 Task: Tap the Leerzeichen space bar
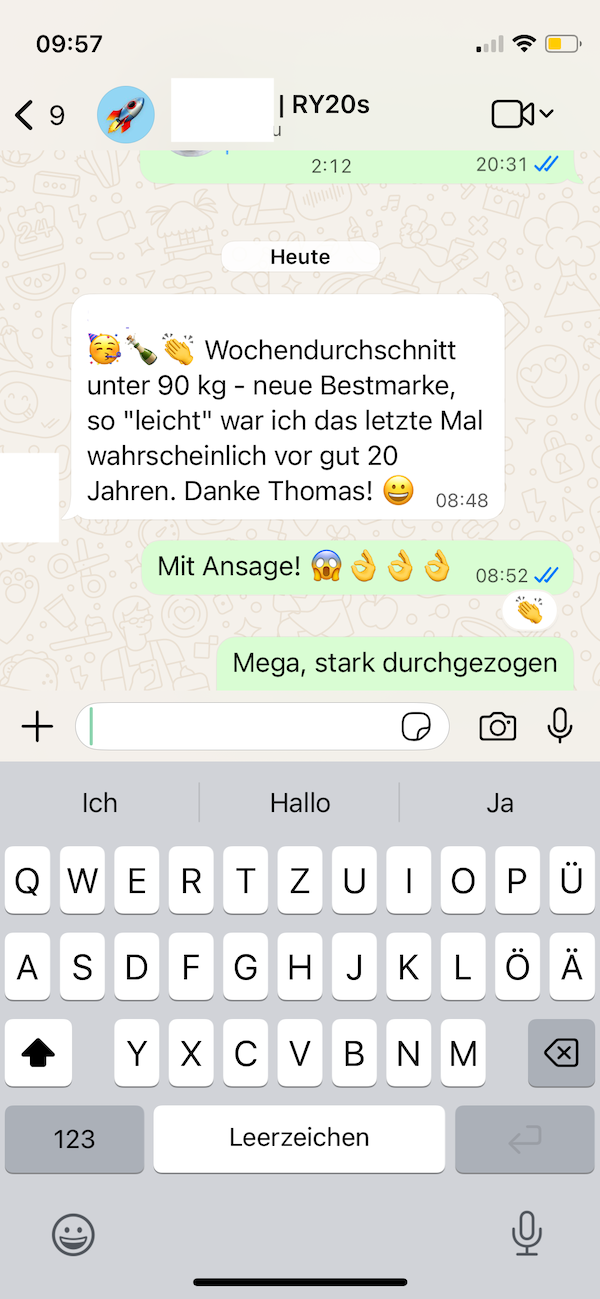pos(299,1138)
